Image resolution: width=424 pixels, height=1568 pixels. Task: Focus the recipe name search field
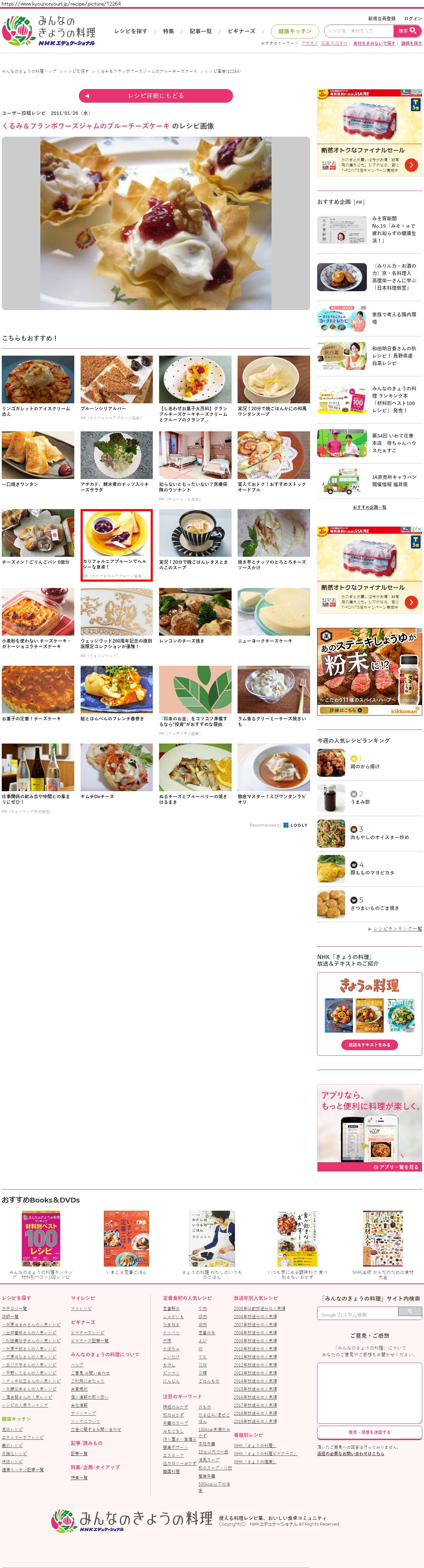[359, 30]
